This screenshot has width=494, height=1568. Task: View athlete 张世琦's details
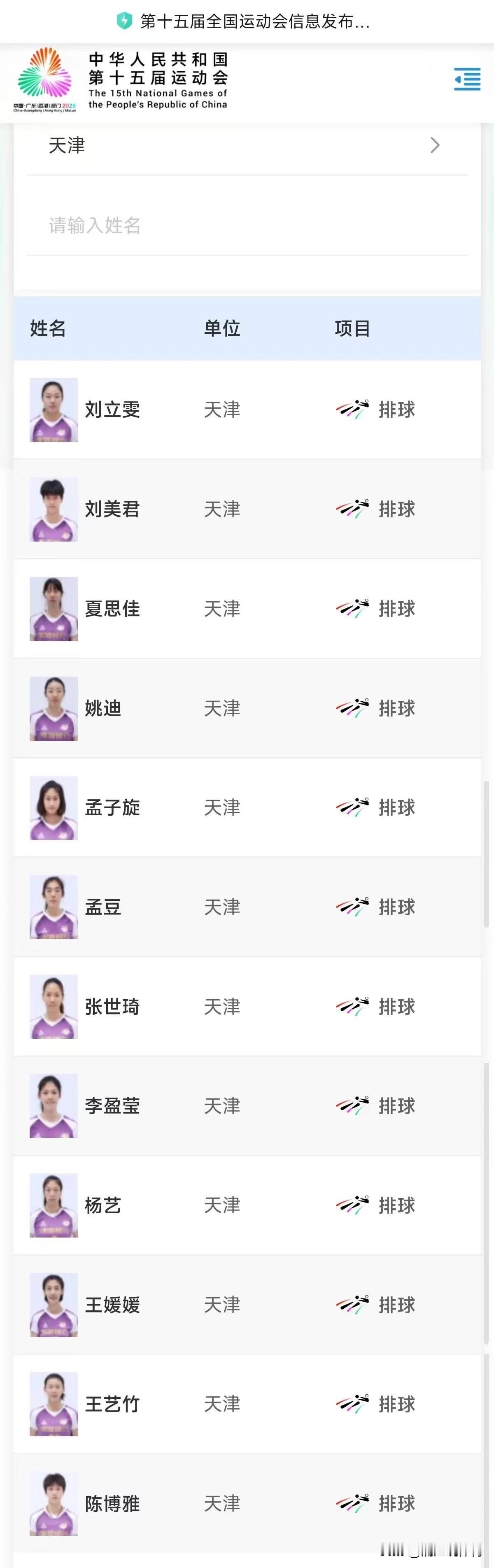coord(113,1007)
